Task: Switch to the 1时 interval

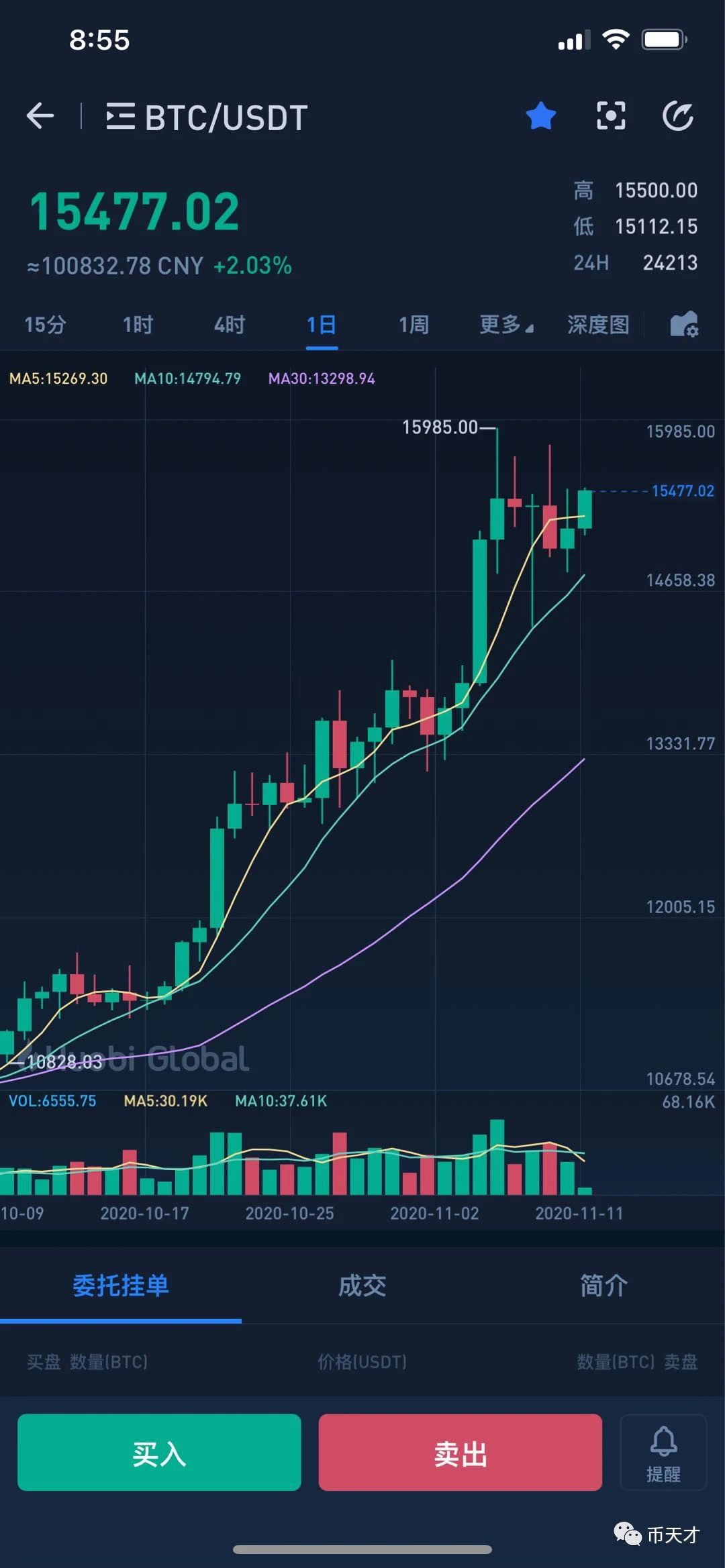Action: click(x=138, y=325)
